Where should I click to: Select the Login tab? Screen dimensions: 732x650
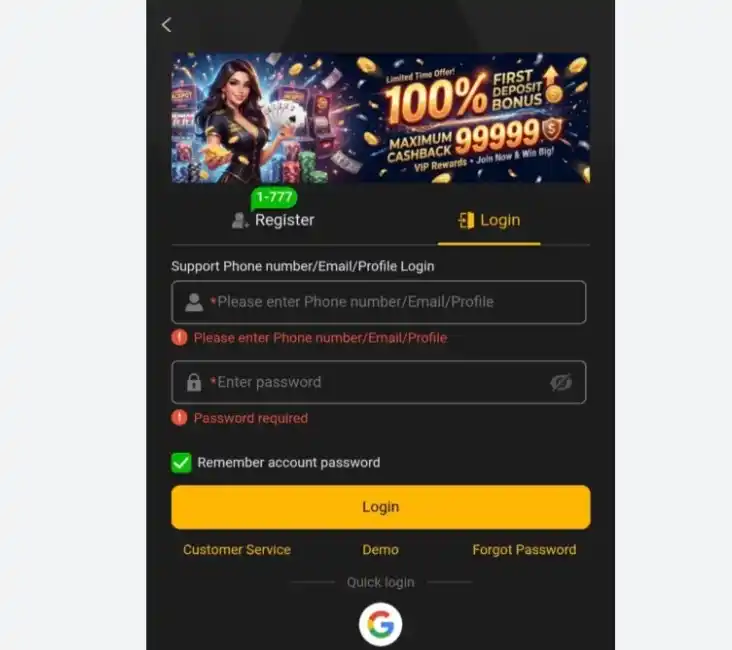[489, 220]
